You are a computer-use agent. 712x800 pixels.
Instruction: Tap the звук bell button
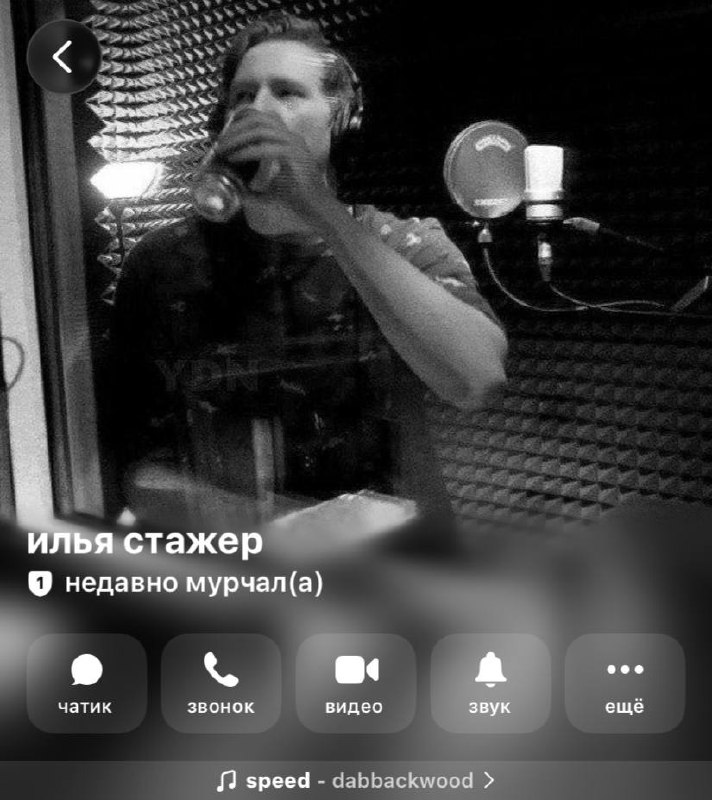(490, 684)
